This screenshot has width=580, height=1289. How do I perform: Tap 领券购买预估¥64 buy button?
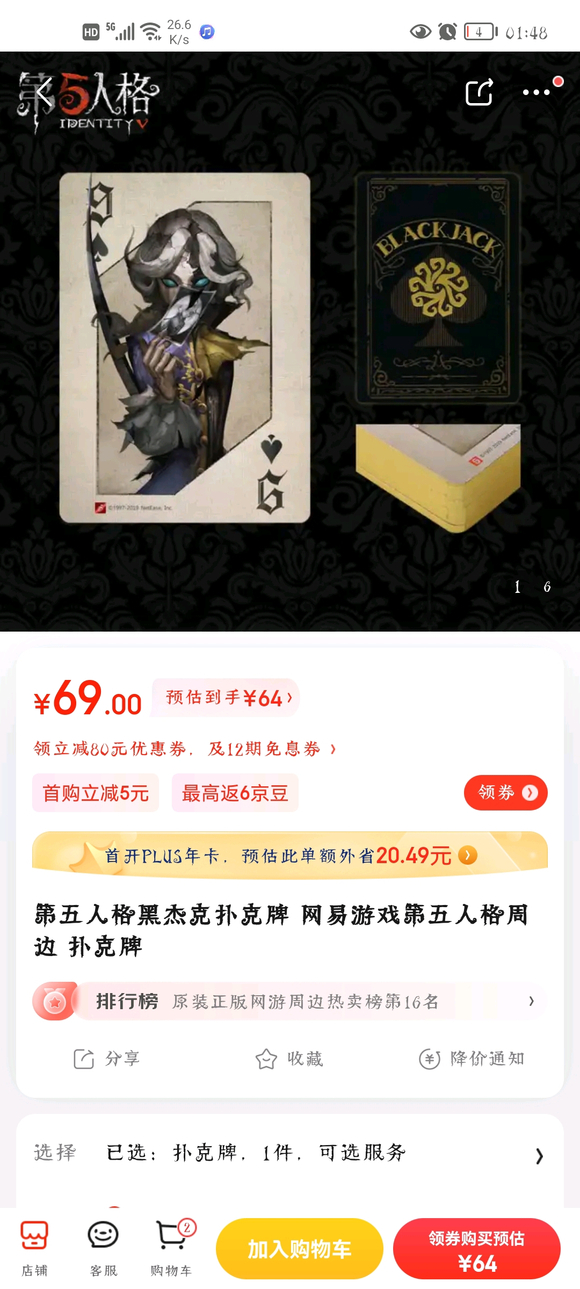click(477, 1249)
